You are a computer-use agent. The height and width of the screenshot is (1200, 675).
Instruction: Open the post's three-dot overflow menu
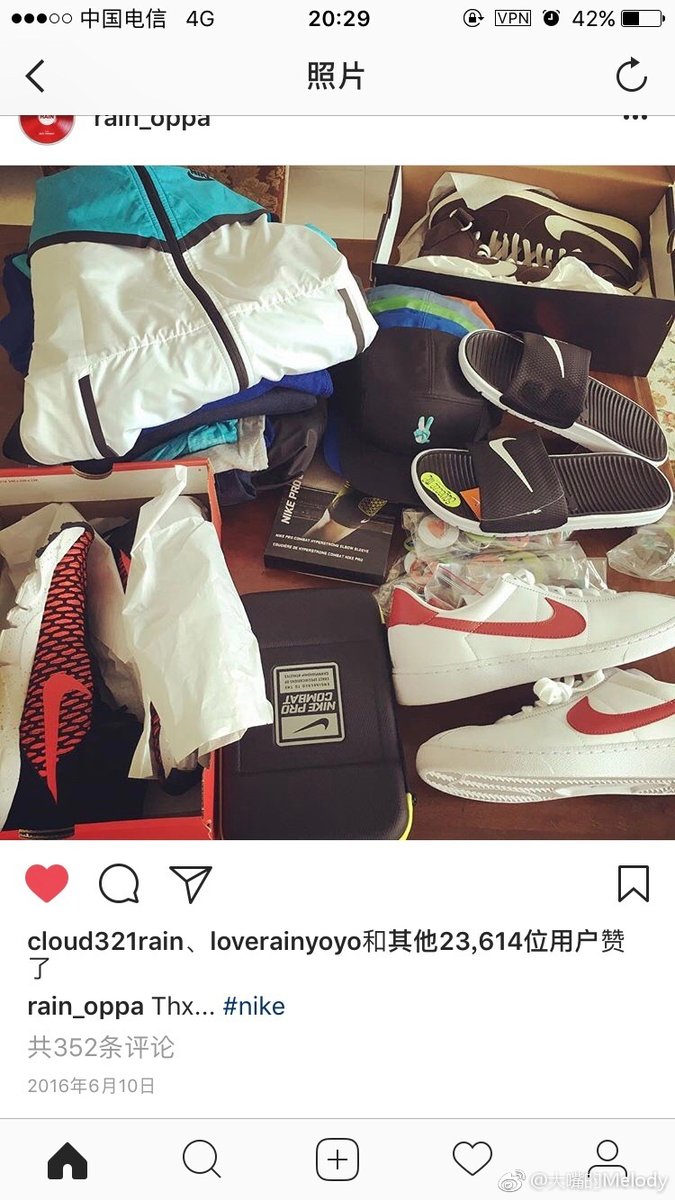[x=635, y=118]
